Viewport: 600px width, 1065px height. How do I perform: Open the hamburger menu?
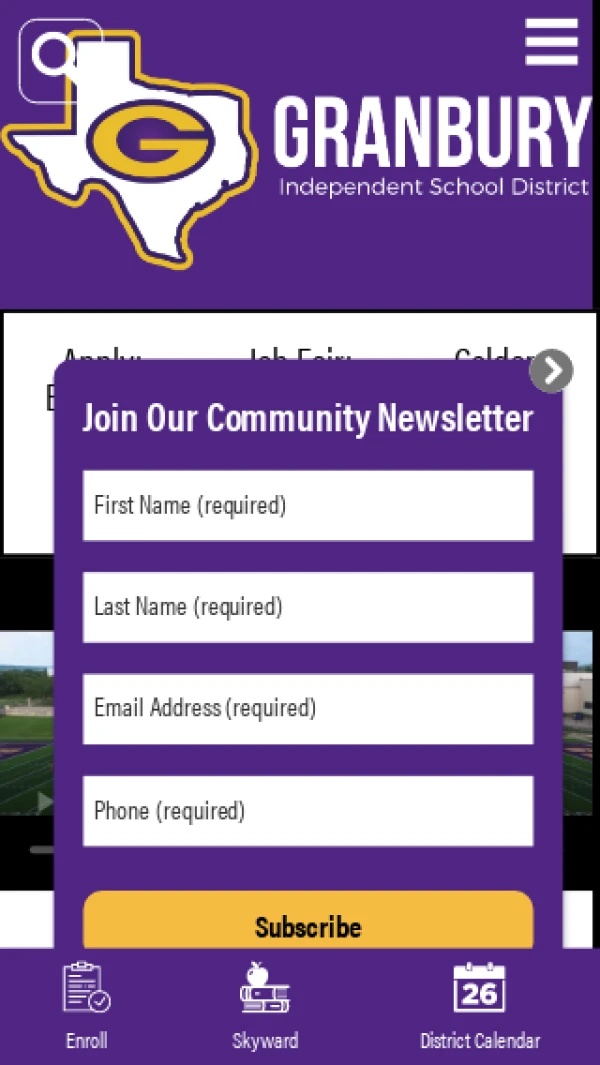point(551,42)
